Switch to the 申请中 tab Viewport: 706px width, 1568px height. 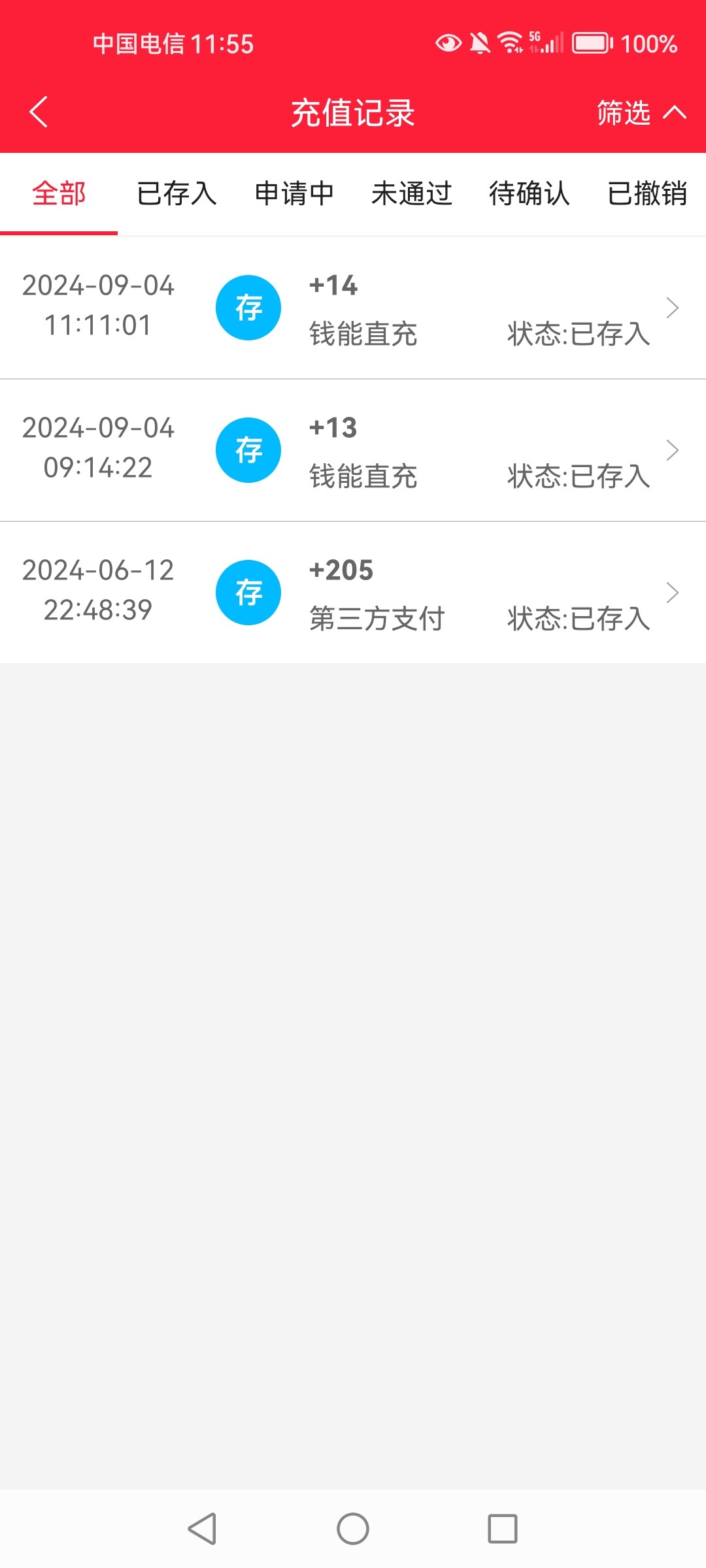pos(295,193)
